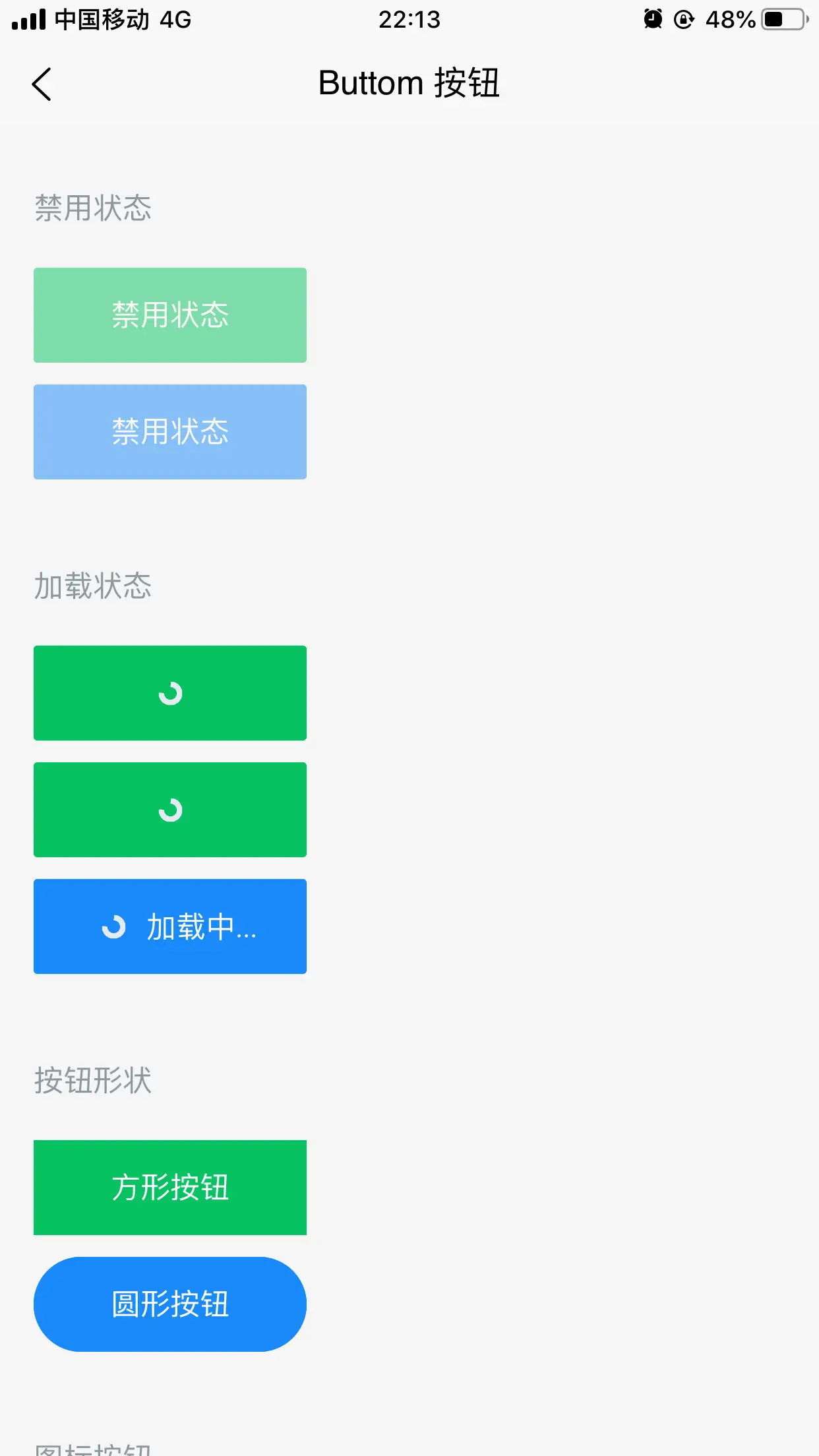Screen dimensions: 819x1456
Task: Select the blue 圆形按钮 round button
Action: tap(170, 1304)
